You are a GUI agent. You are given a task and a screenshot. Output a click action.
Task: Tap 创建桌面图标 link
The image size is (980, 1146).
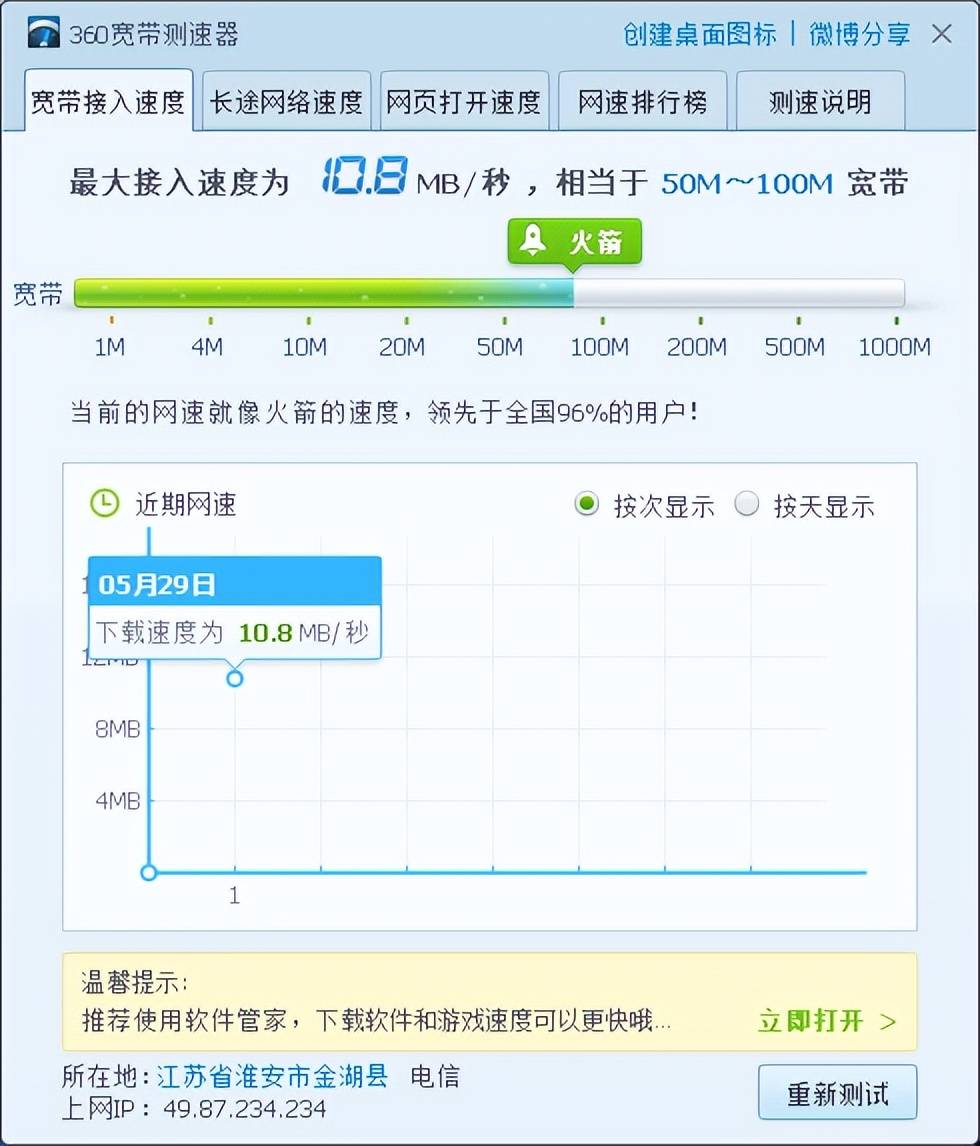pos(699,34)
